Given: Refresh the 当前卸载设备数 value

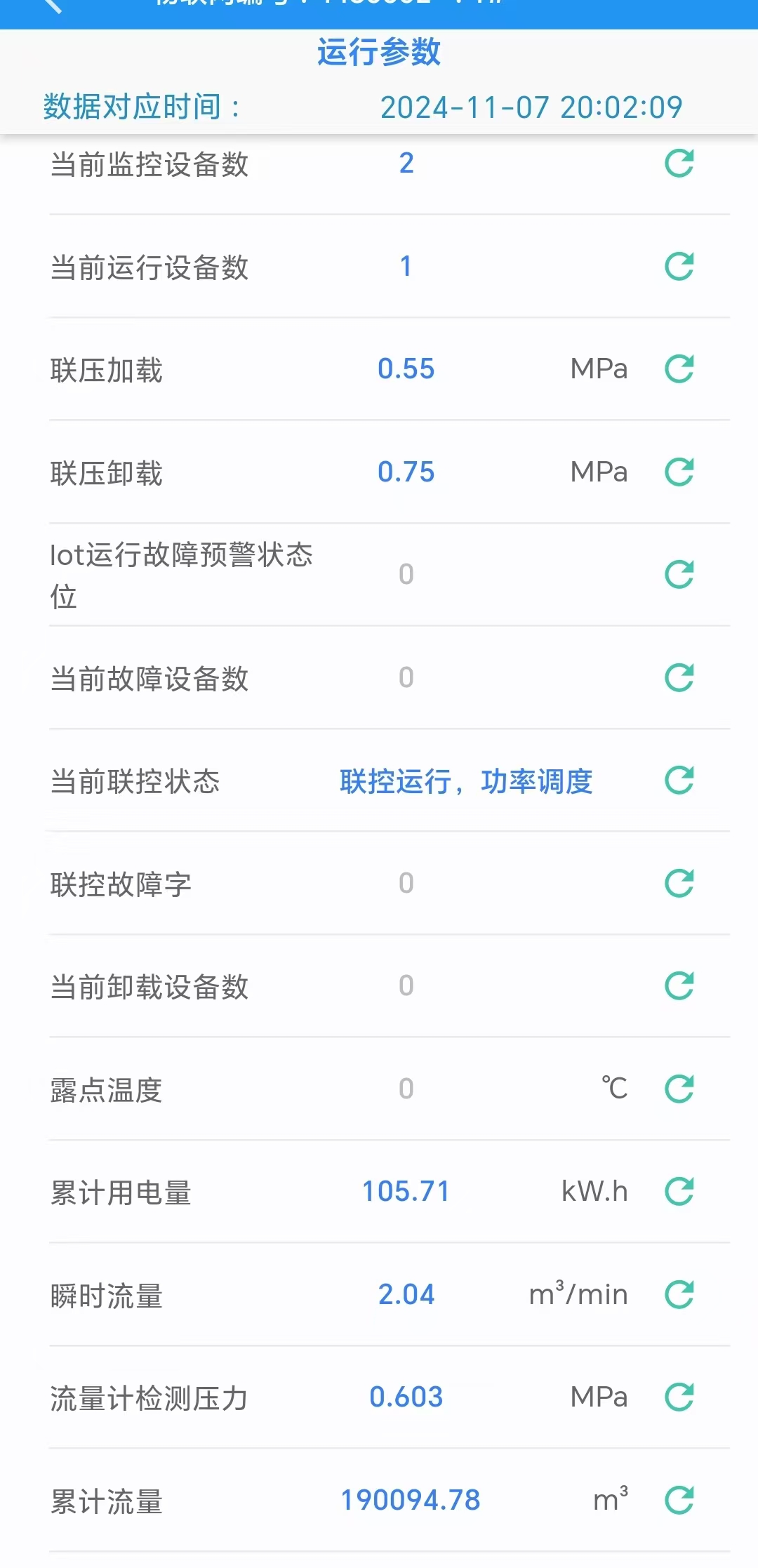Looking at the screenshot, I should click(x=679, y=986).
